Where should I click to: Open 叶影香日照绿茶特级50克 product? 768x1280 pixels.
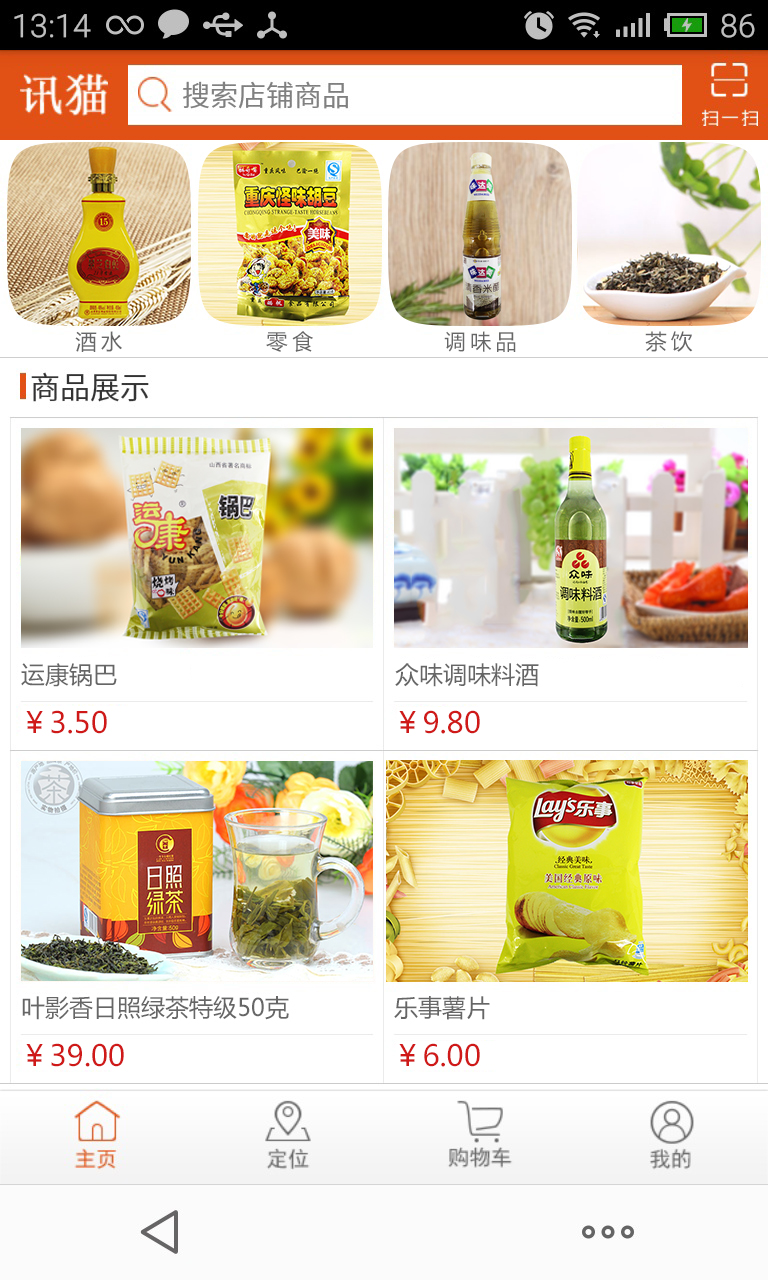coord(197,917)
